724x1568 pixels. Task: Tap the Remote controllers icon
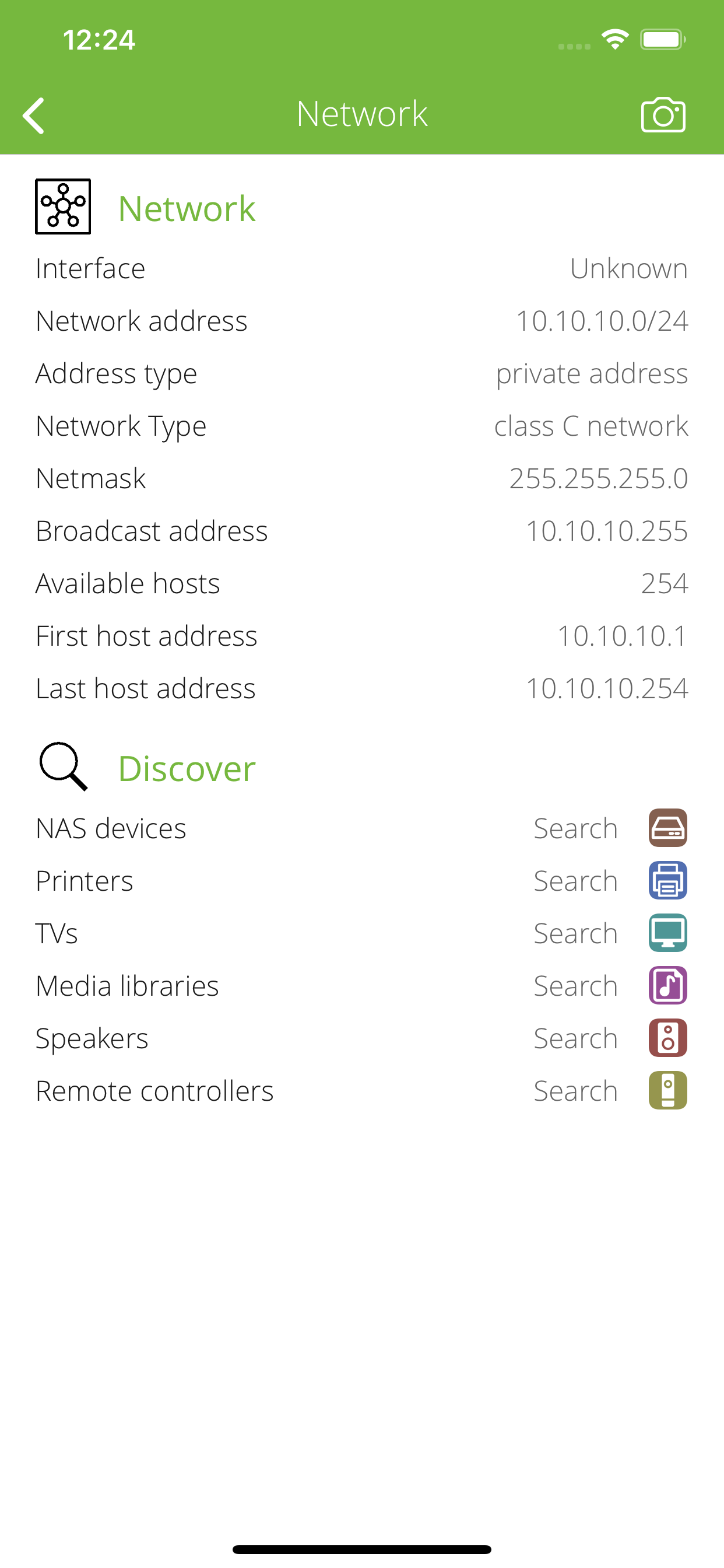[667, 1090]
